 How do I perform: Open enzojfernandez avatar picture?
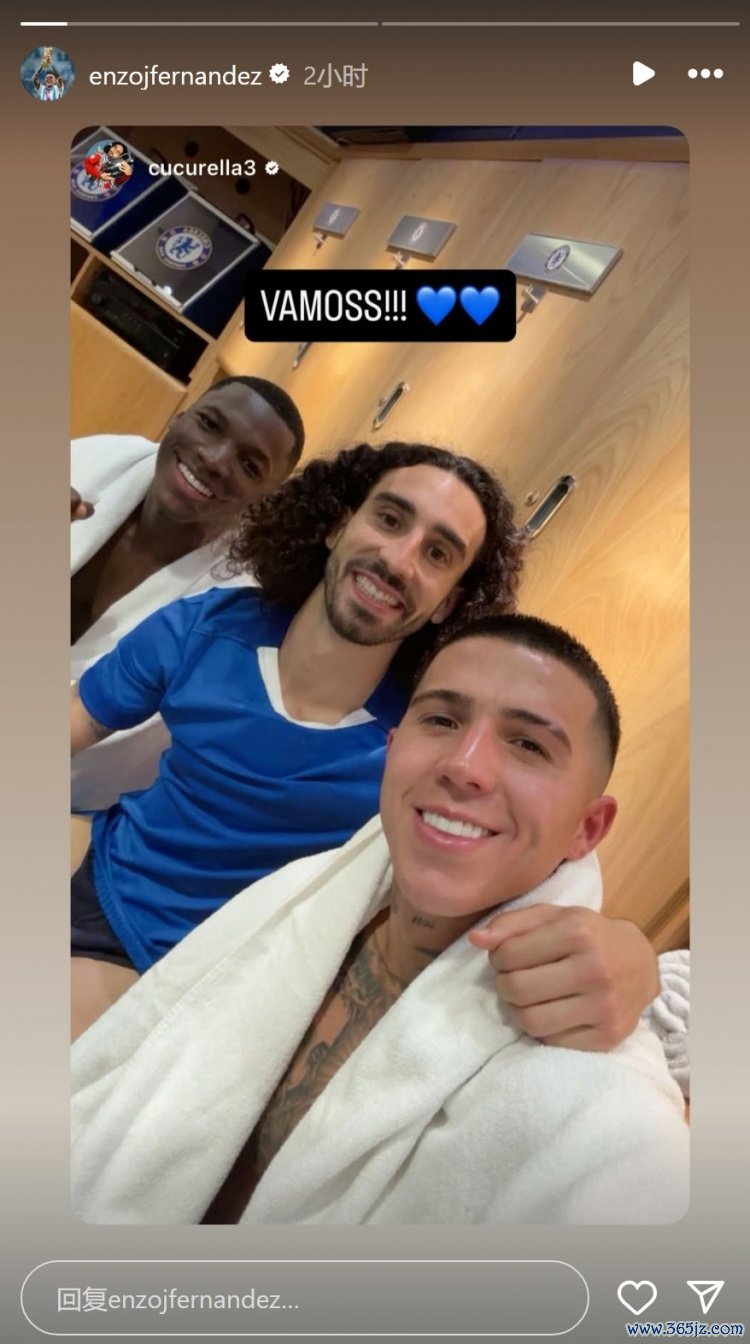coord(47,74)
